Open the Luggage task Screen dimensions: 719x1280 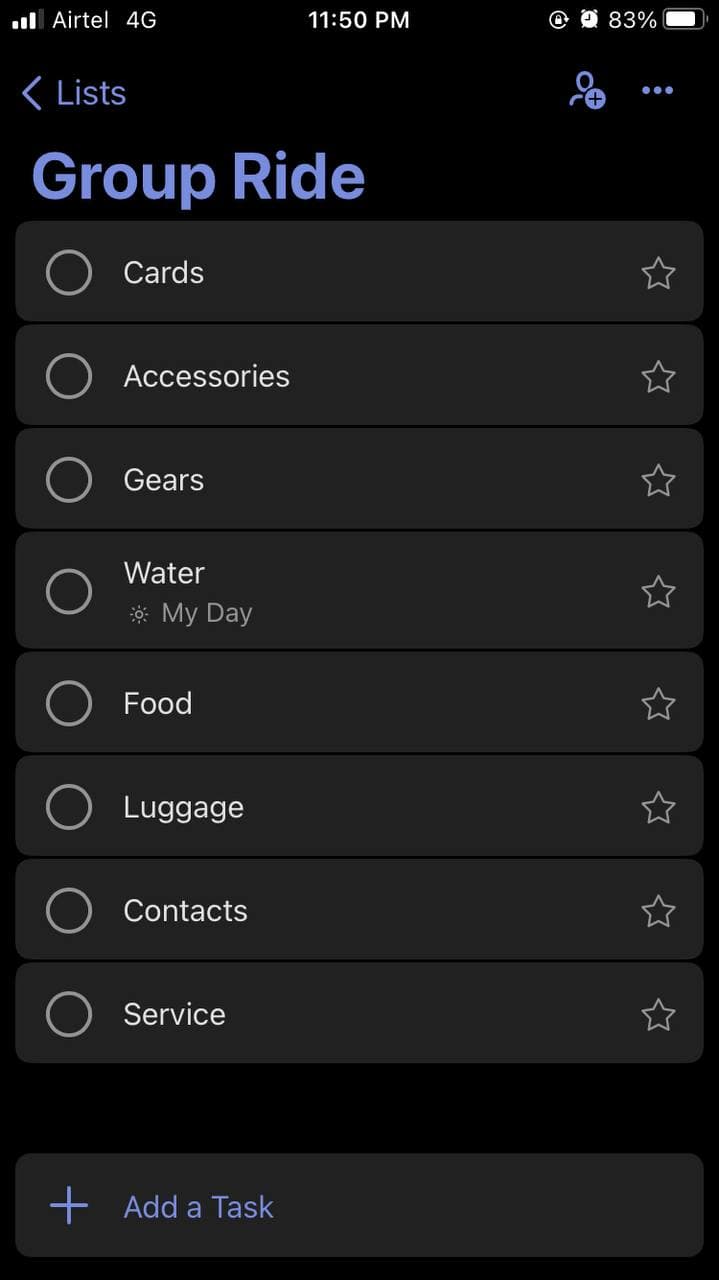pos(359,806)
